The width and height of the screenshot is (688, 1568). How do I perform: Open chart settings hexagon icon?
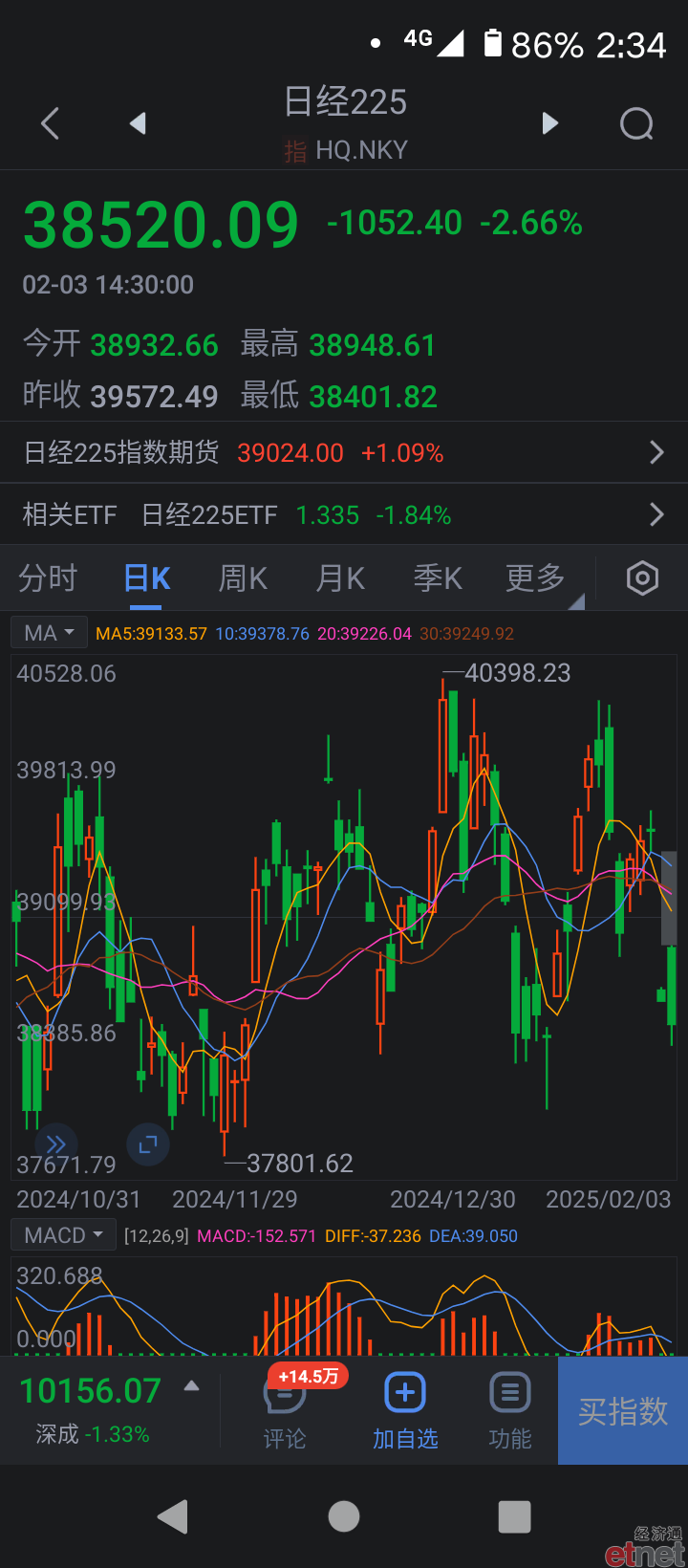(642, 577)
